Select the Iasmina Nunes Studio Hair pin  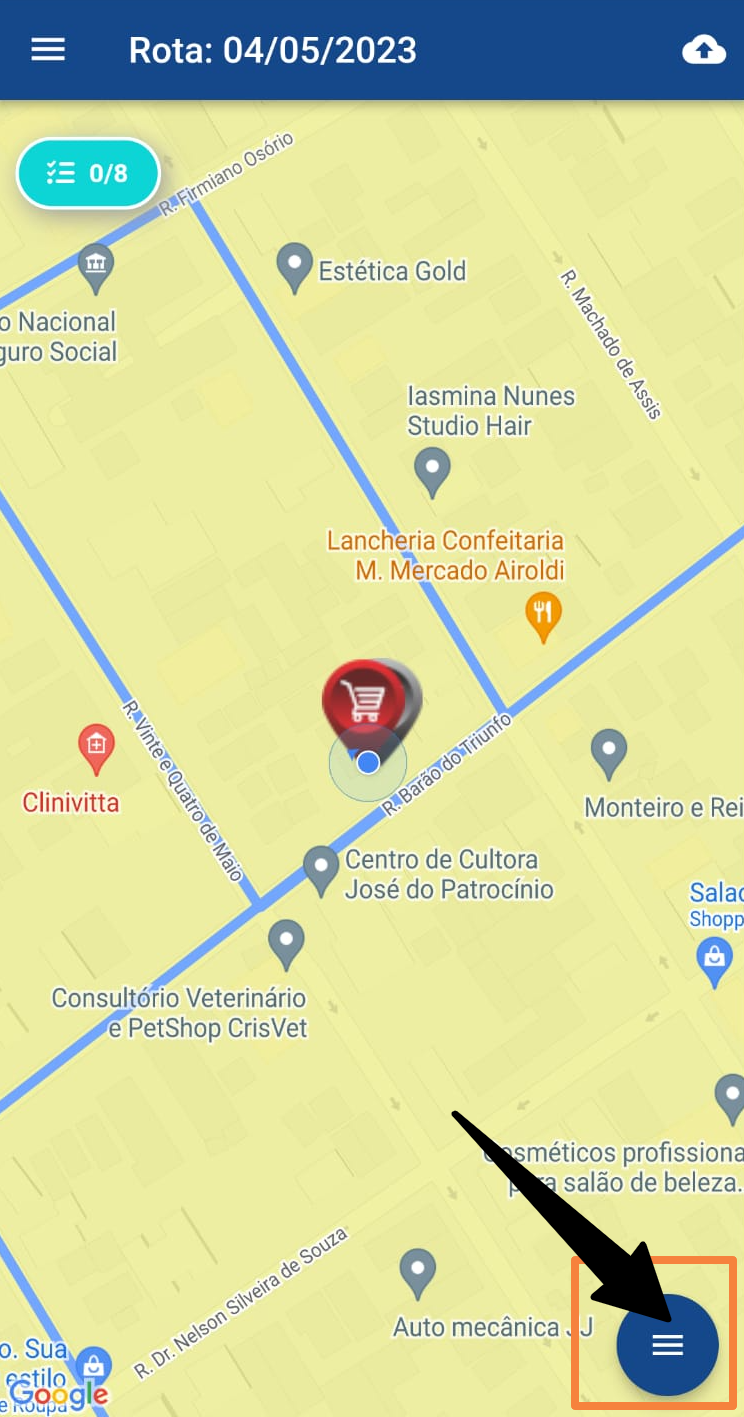(433, 471)
